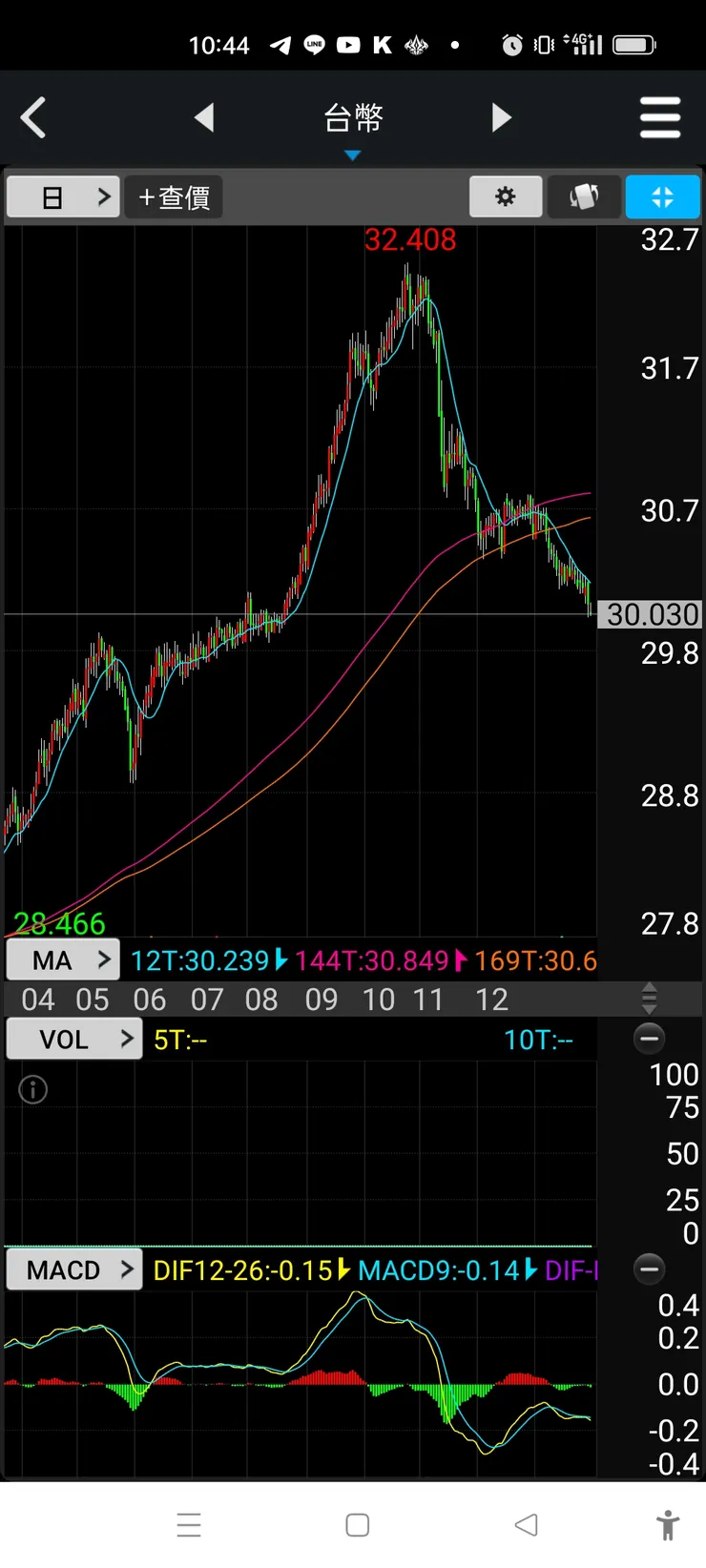Viewport: 706px width, 1568px height.
Task: Open the hamburger menu
Action: (659, 118)
